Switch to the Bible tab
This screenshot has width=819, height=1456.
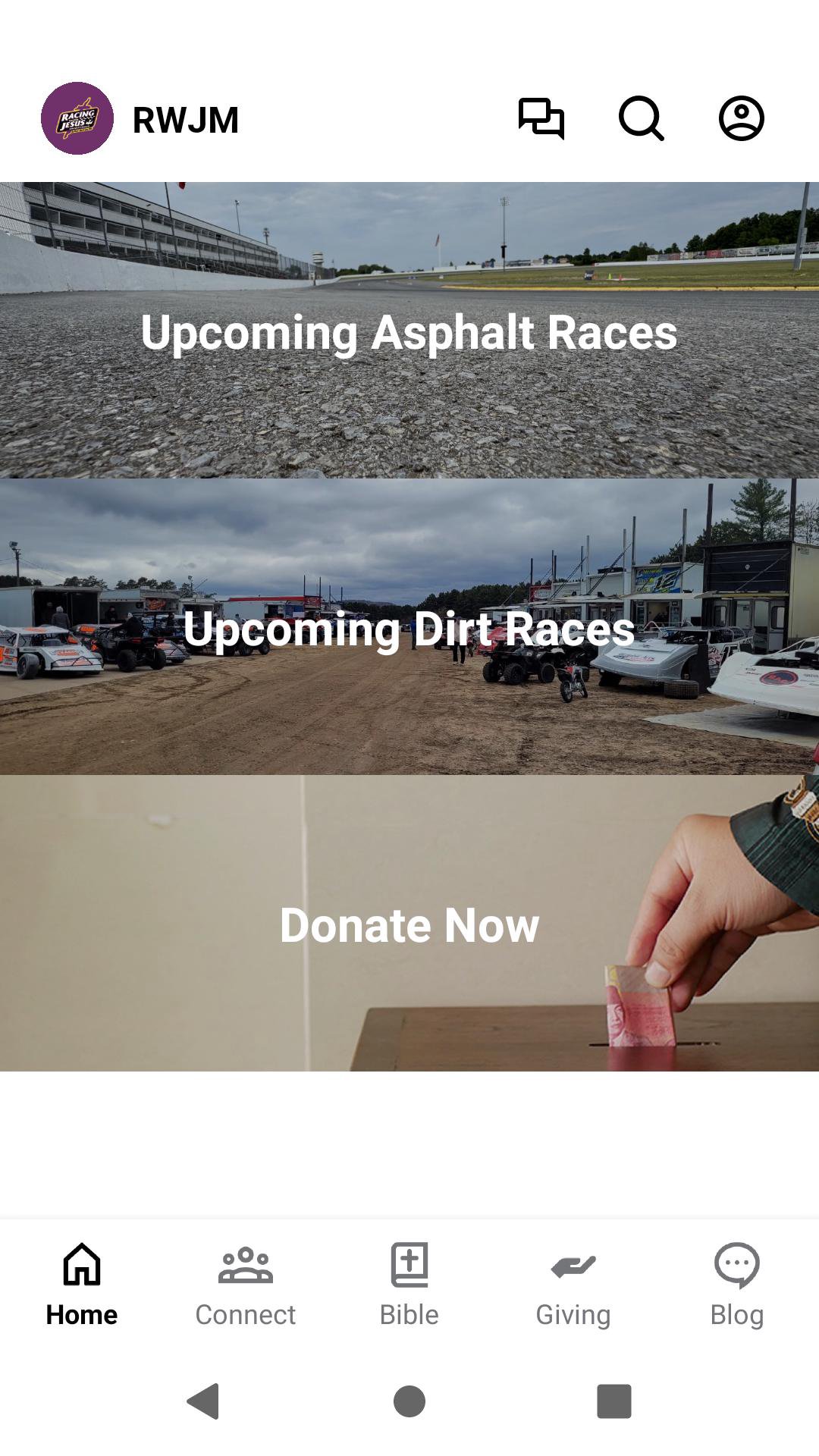pos(409,1283)
